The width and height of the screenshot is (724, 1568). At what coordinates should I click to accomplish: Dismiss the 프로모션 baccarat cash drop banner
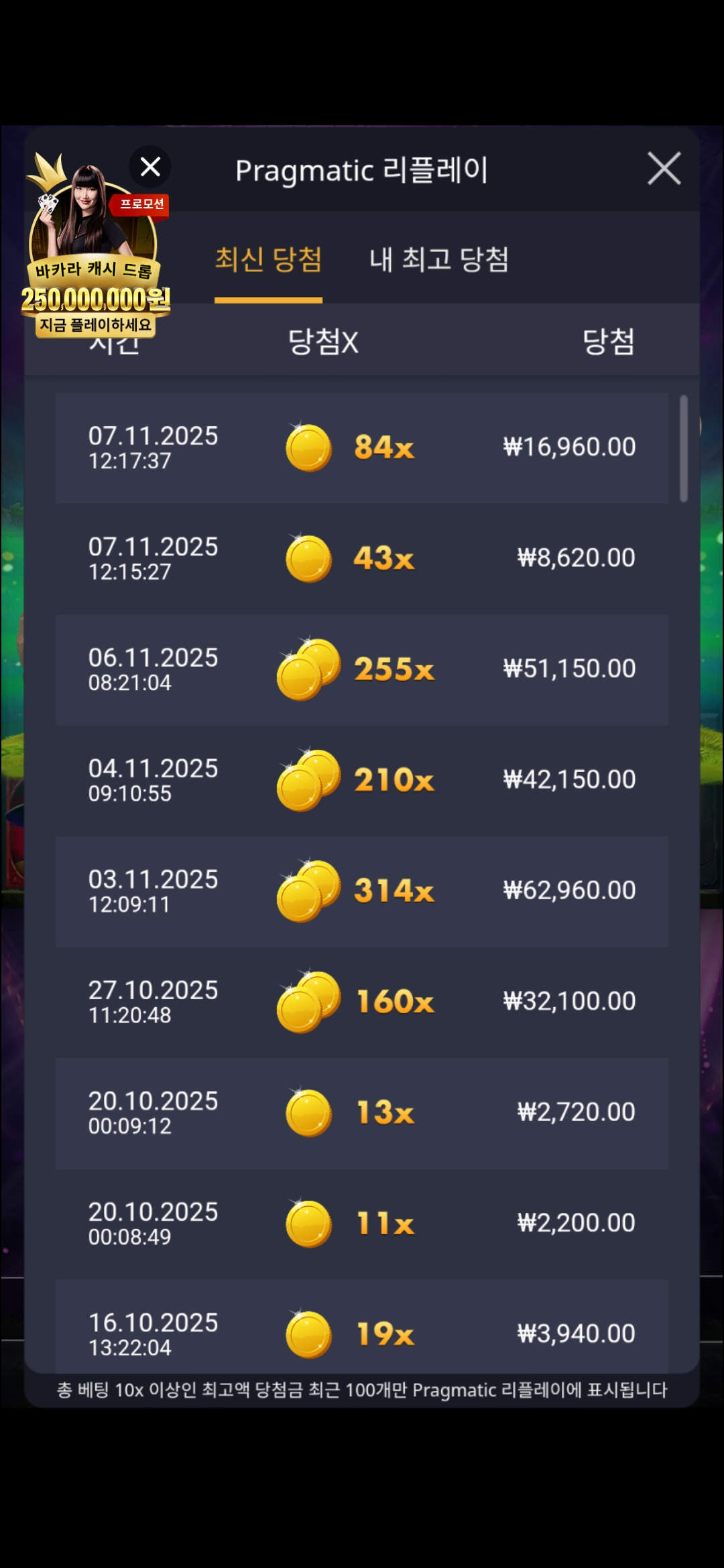pos(150,166)
